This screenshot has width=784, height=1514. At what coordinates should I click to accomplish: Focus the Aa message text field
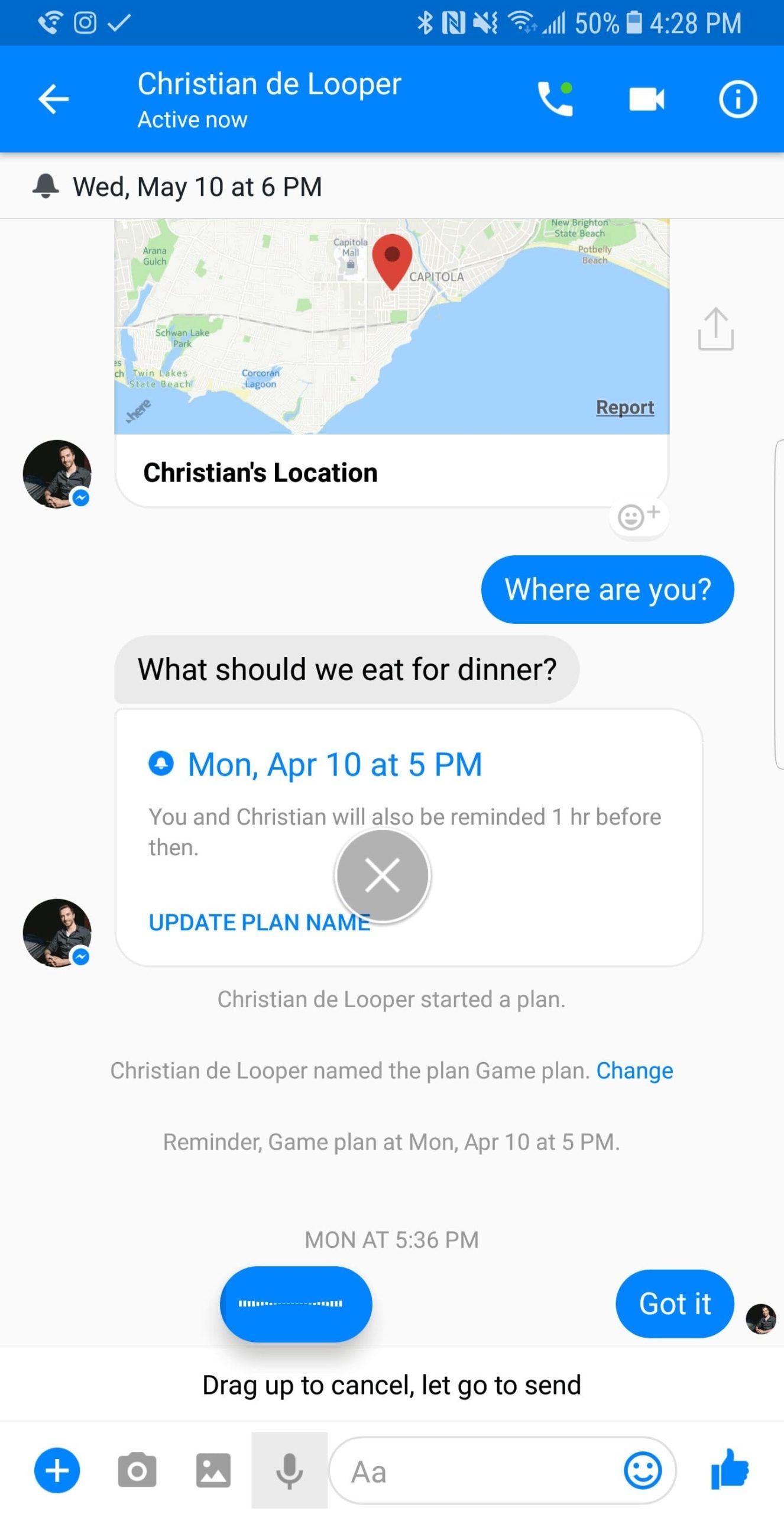[x=473, y=1471]
